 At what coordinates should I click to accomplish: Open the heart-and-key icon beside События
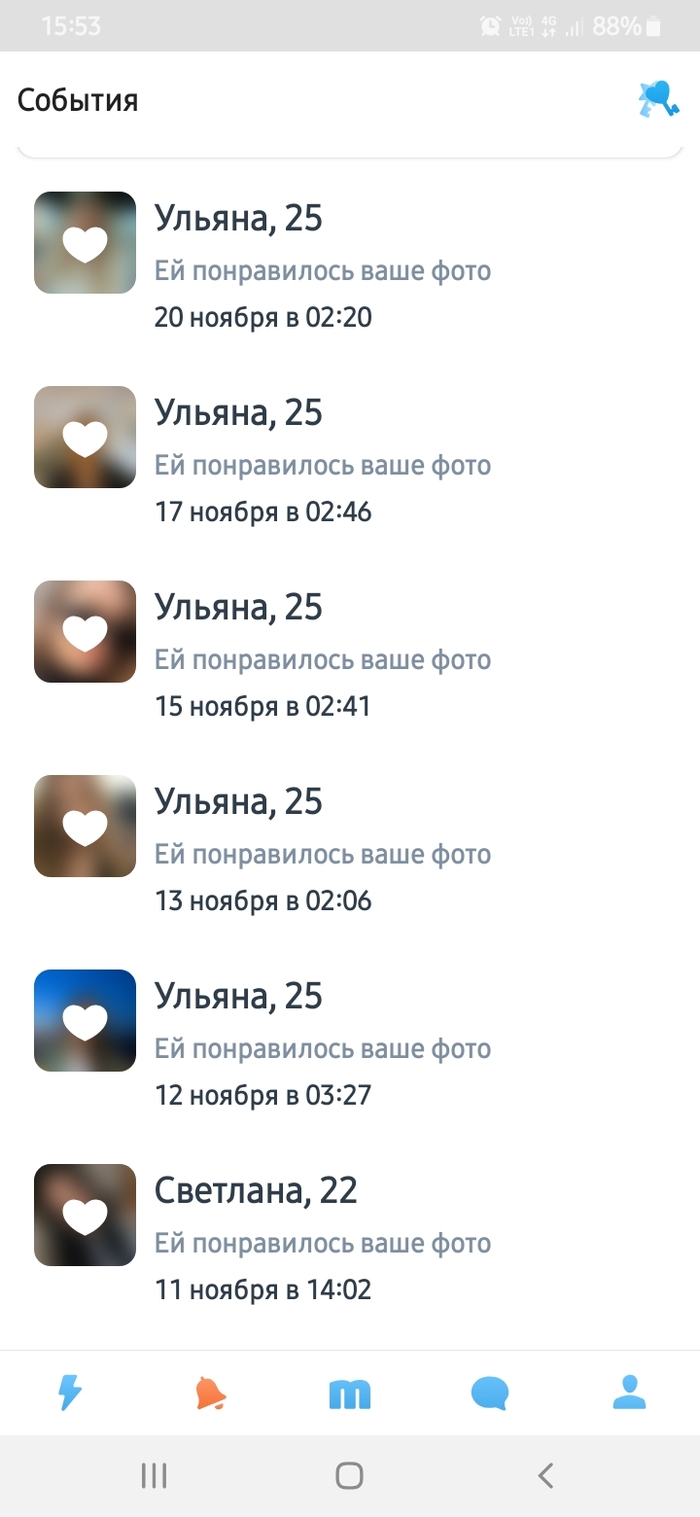tap(658, 99)
